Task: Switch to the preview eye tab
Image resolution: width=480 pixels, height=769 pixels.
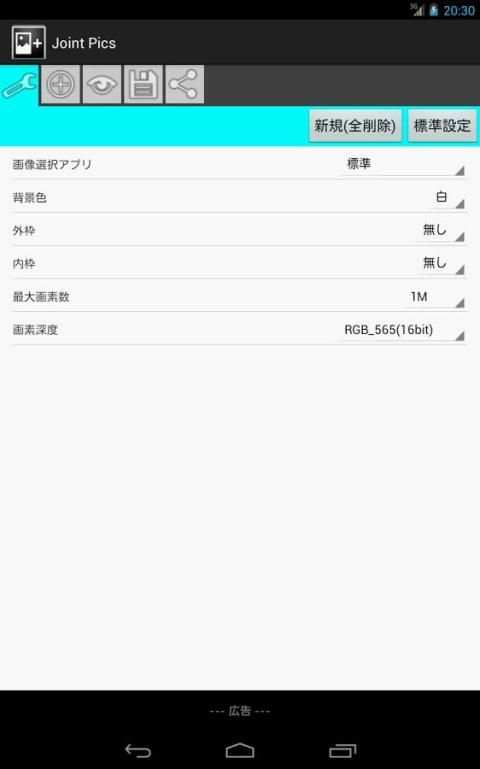Action: 101,85
